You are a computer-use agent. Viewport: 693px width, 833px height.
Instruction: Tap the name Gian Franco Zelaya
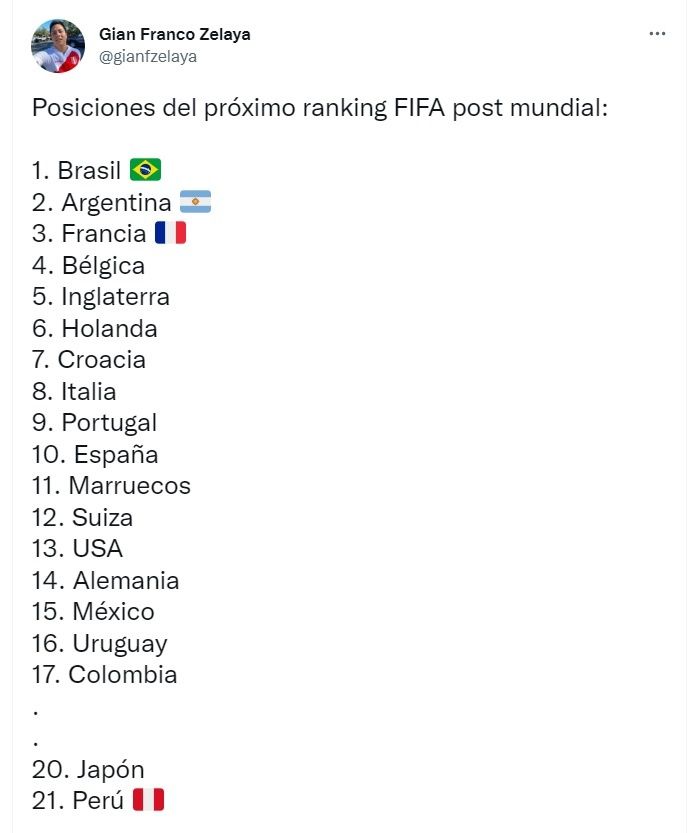[x=174, y=34]
